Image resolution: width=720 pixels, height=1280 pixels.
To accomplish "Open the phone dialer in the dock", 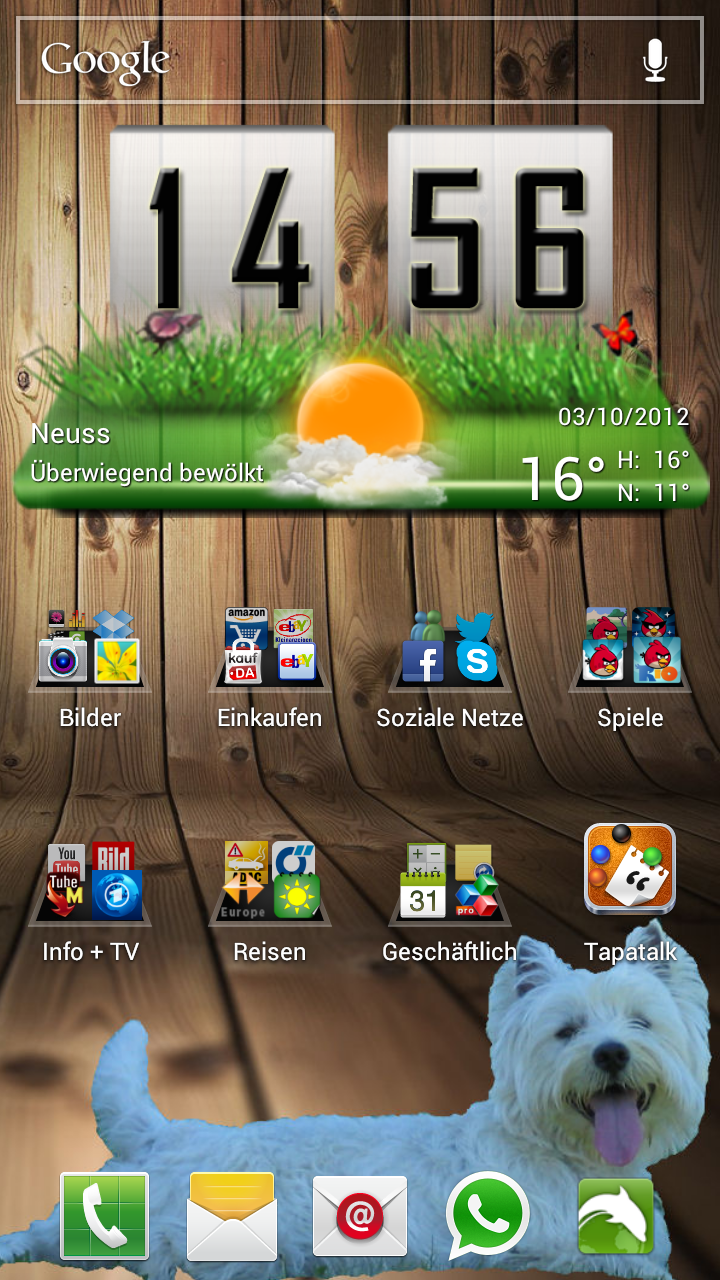I will point(104,1216).
